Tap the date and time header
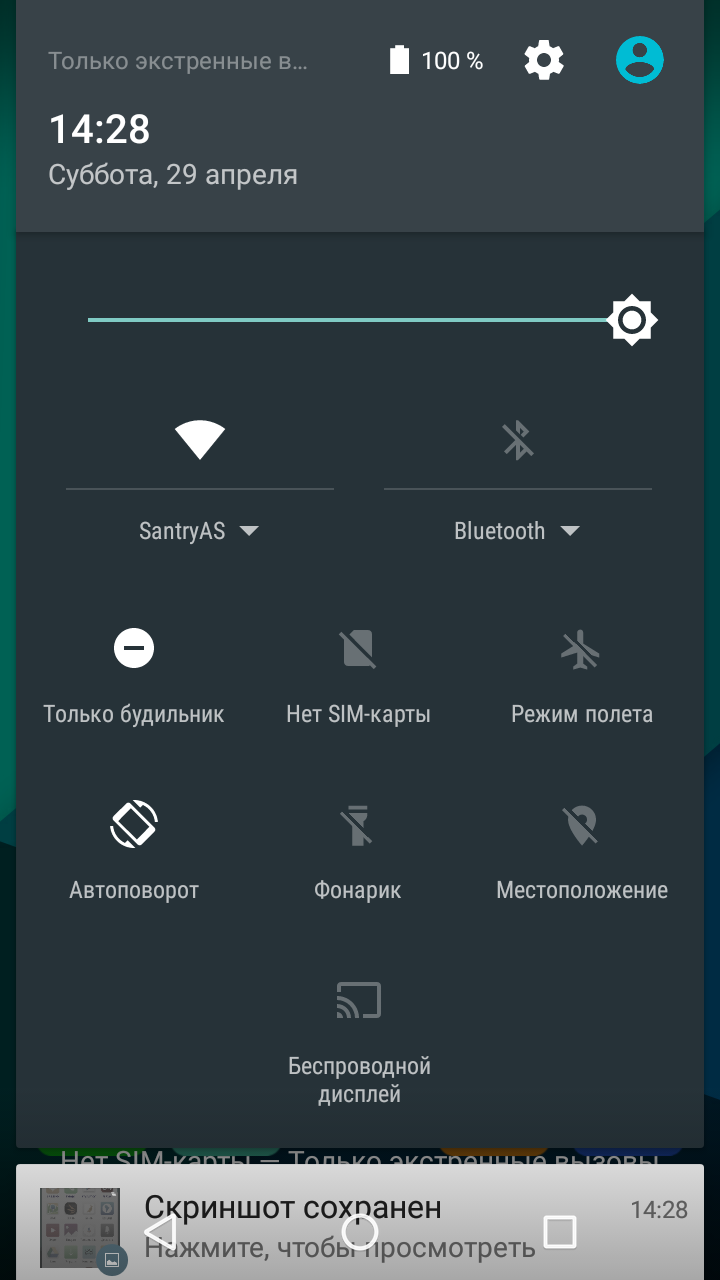Viewport: 720px width, 1280px height. [173, 150]
